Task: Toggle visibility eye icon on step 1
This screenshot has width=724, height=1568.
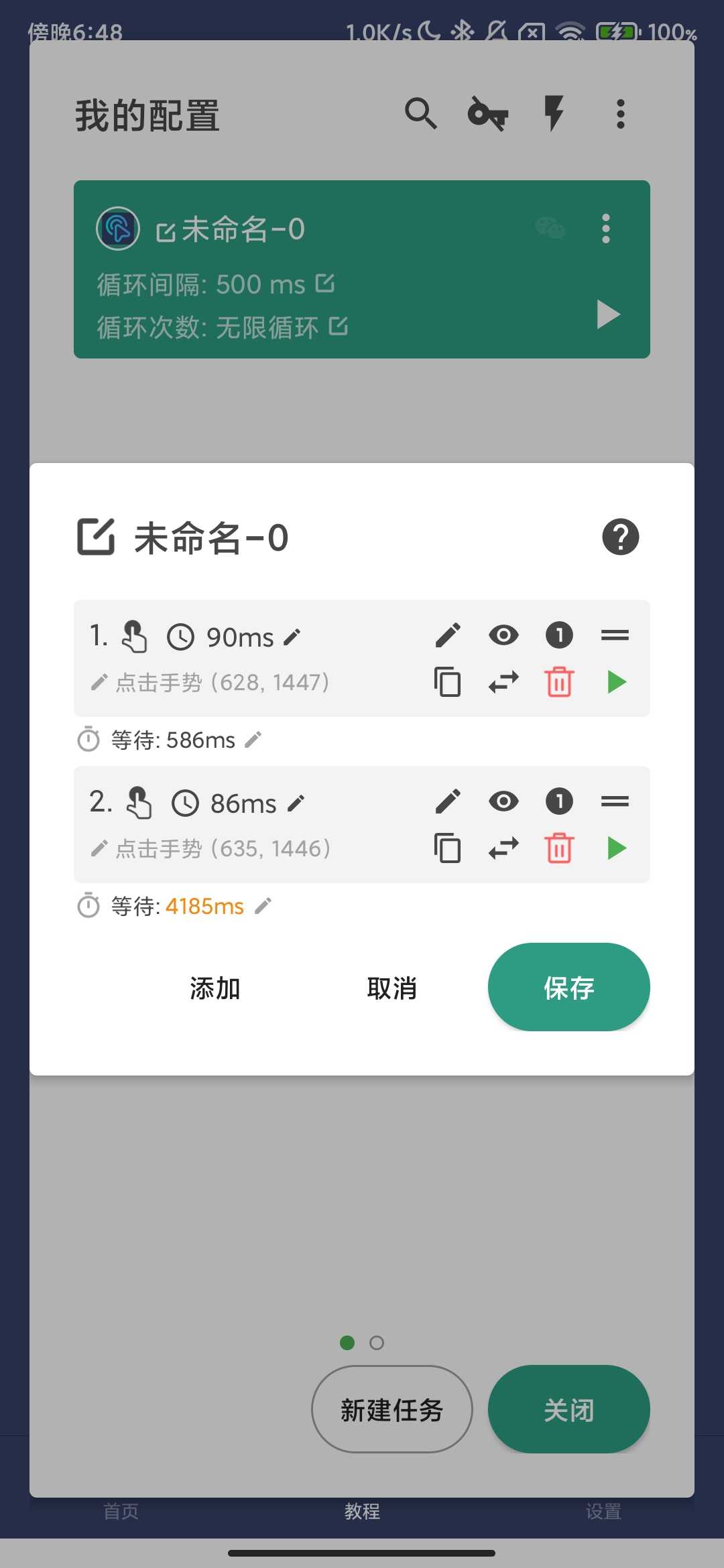Action: pos(503,635)
